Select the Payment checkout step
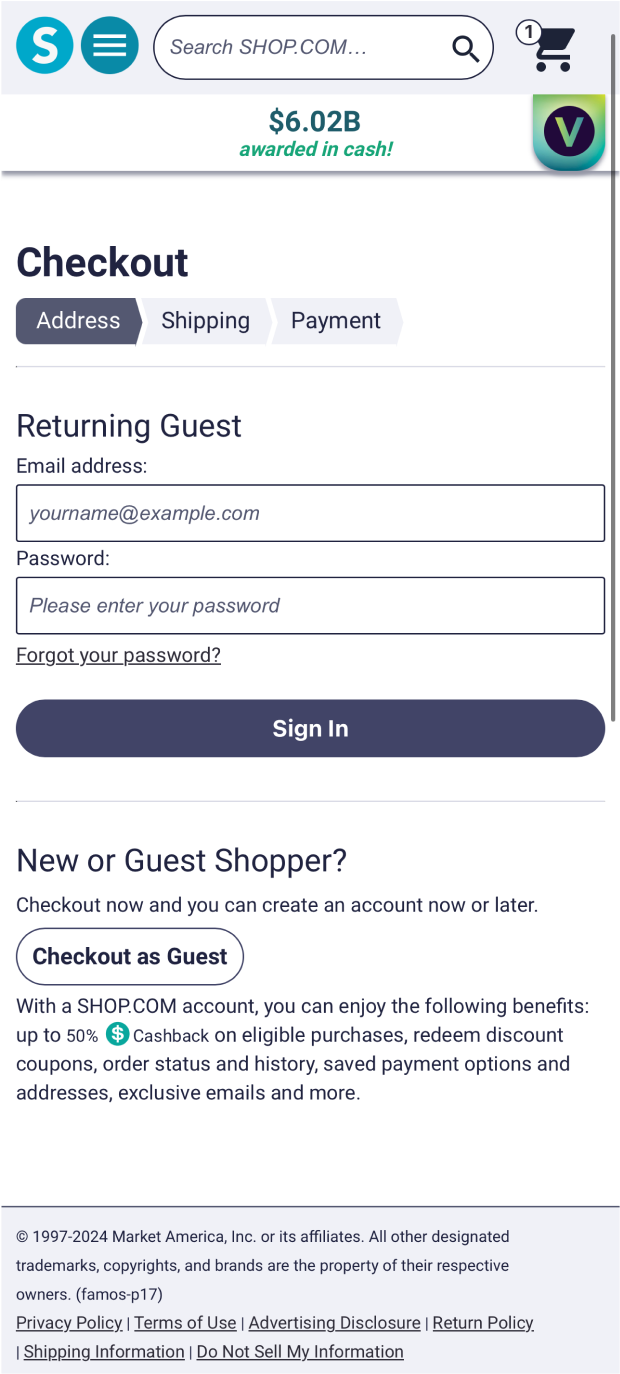 pyautogui.click(x=335, y=321)
